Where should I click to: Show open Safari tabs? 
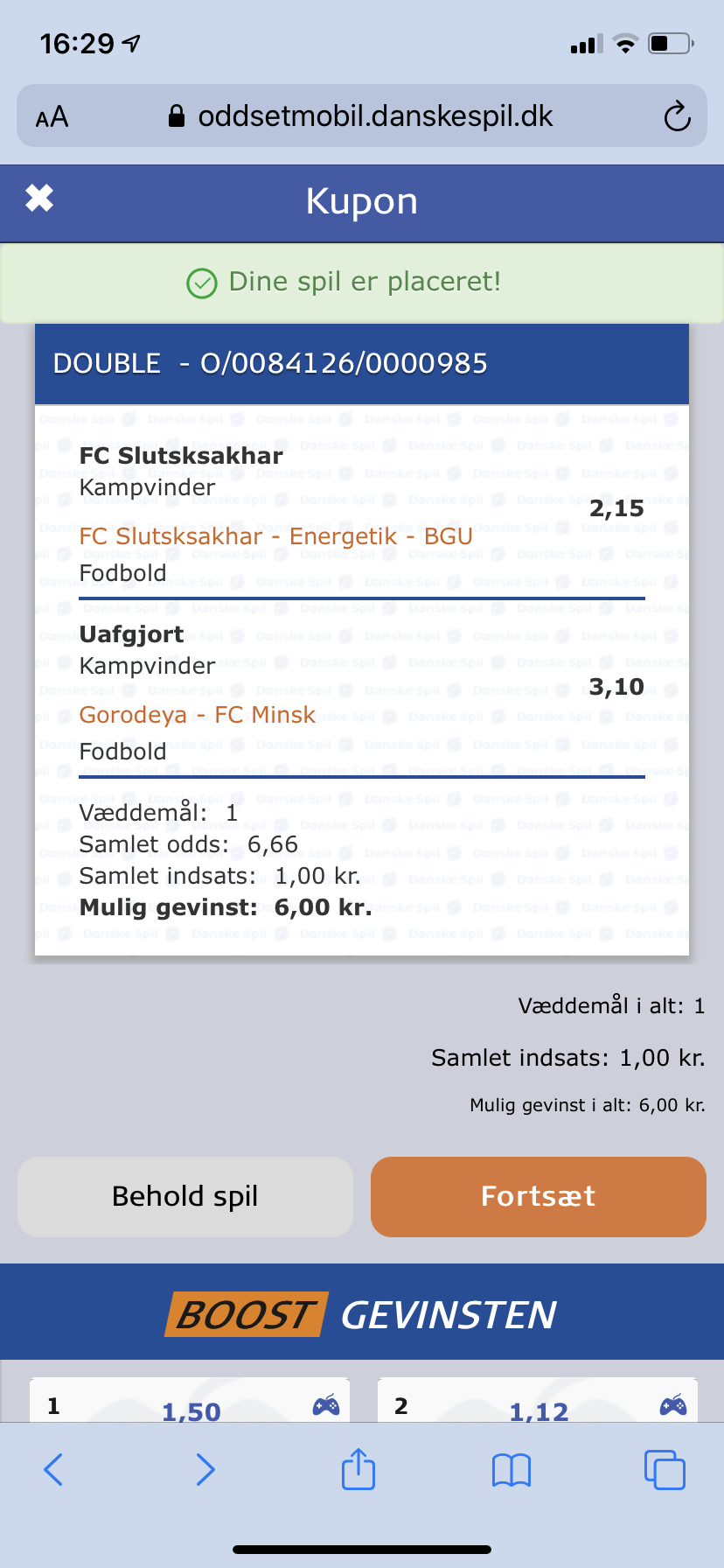(x=665, y=1469)
